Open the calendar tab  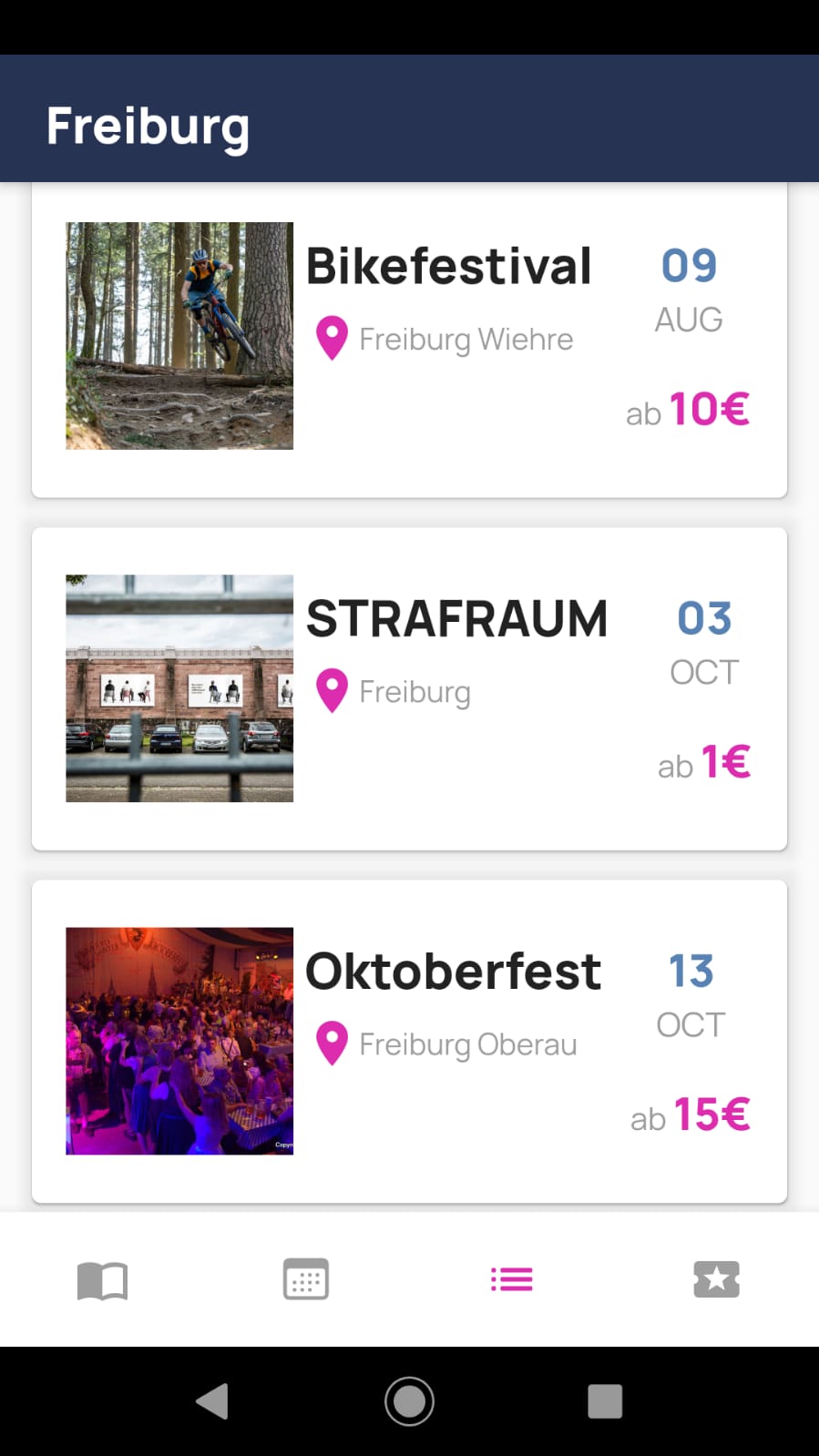pos(306,1280)
